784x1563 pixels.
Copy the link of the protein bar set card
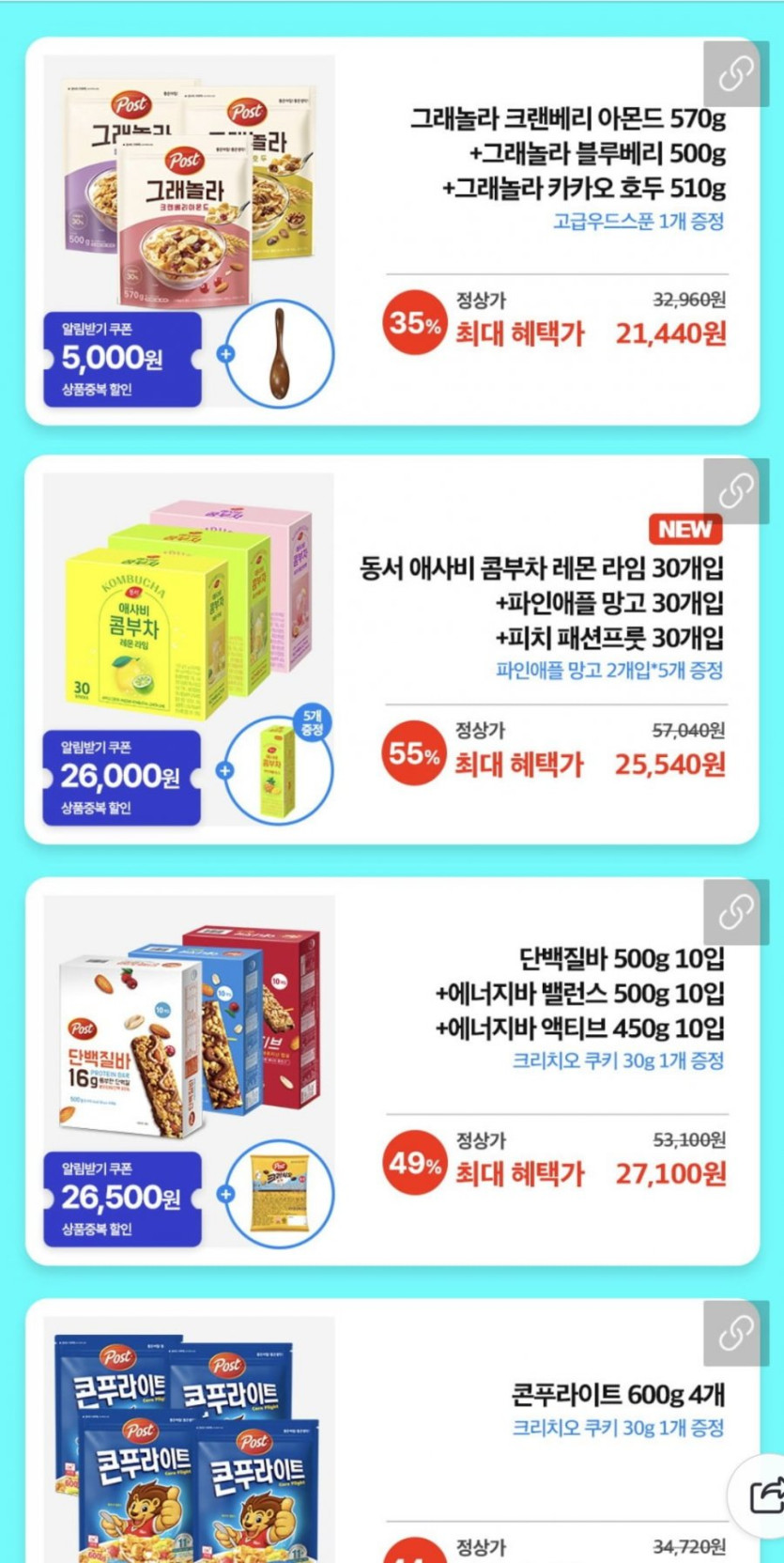tap(735, 910)
